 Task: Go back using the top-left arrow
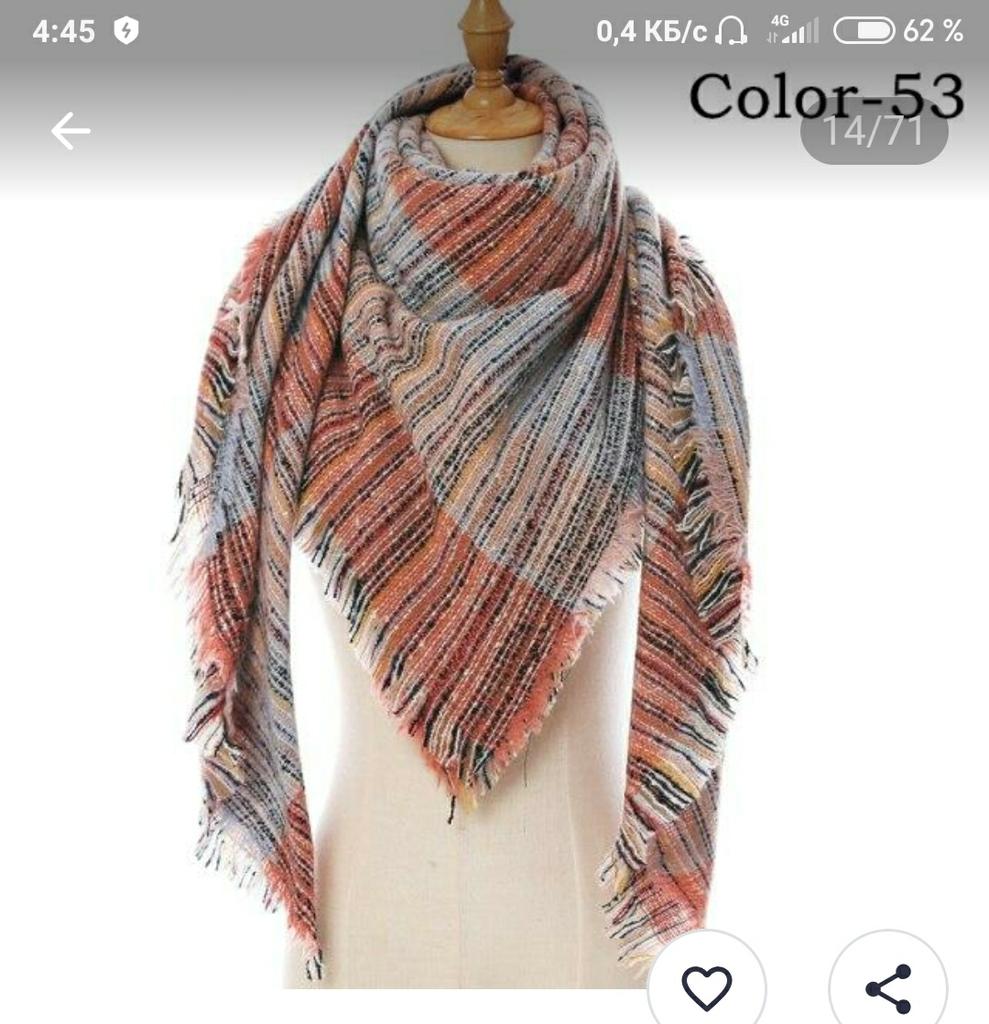(70, 131)
